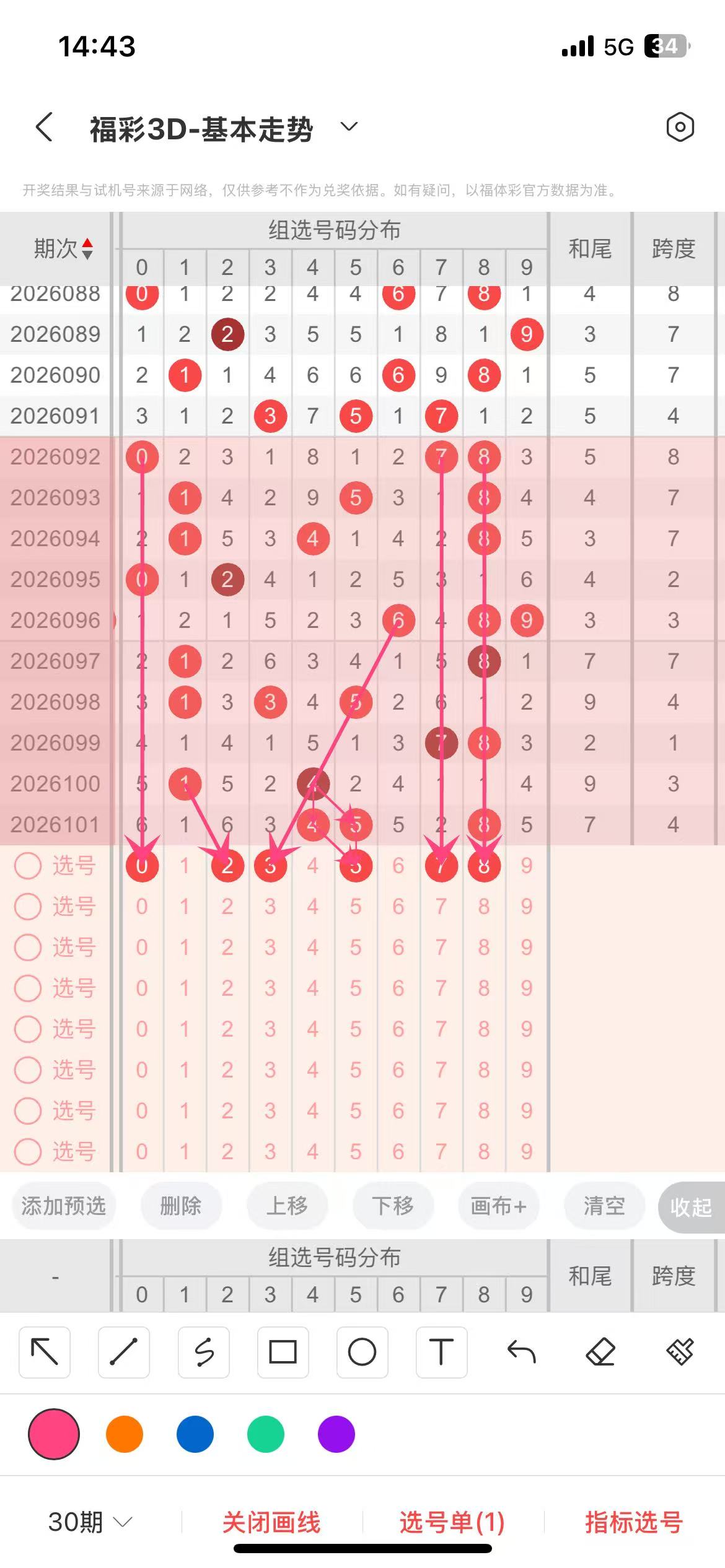
Task: Tap 删除 button
Action: pyautogui.click(x=181, y=1206)
